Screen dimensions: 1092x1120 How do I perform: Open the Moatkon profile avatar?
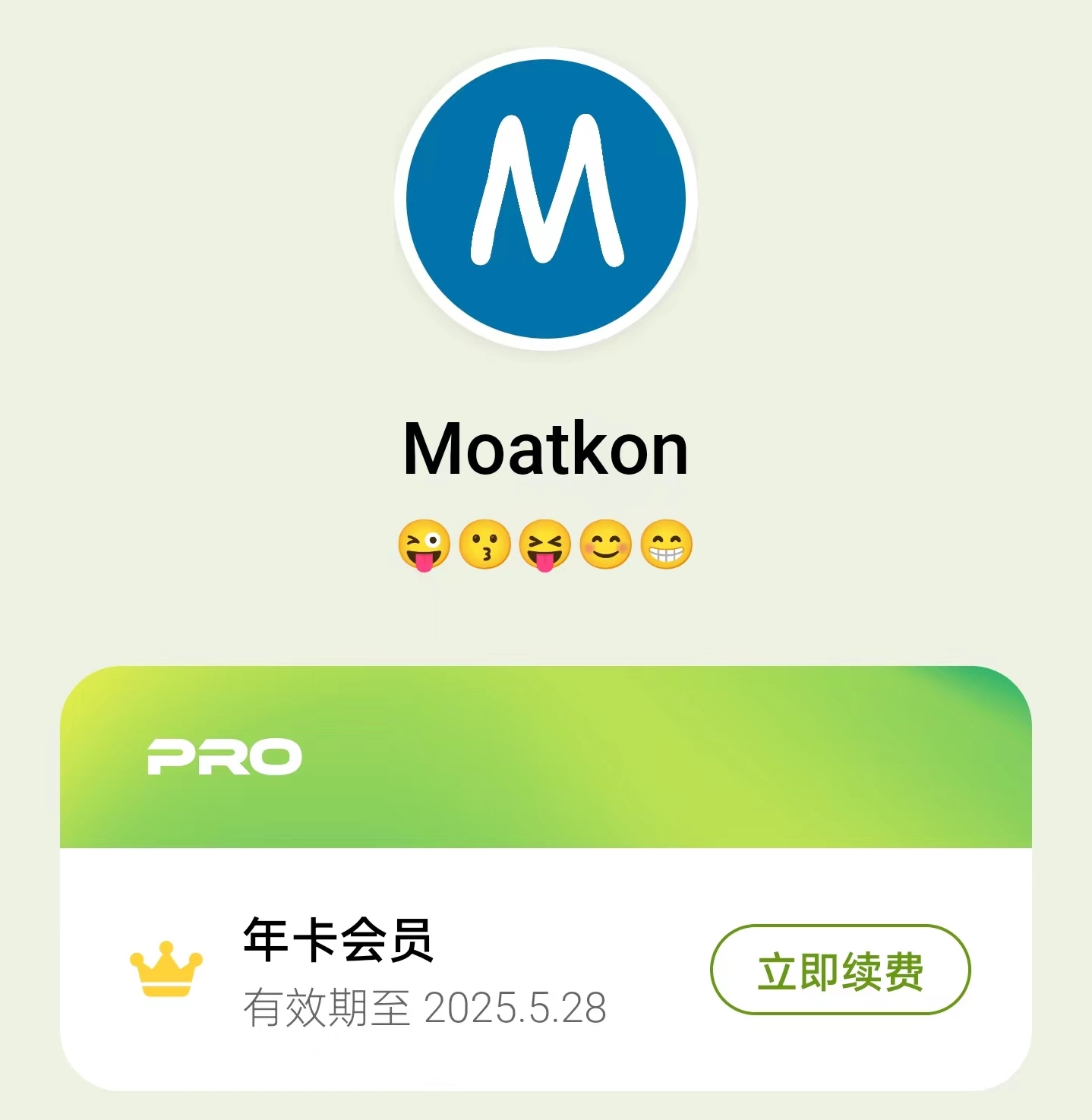pyautogui.click(x=545, y=199)
